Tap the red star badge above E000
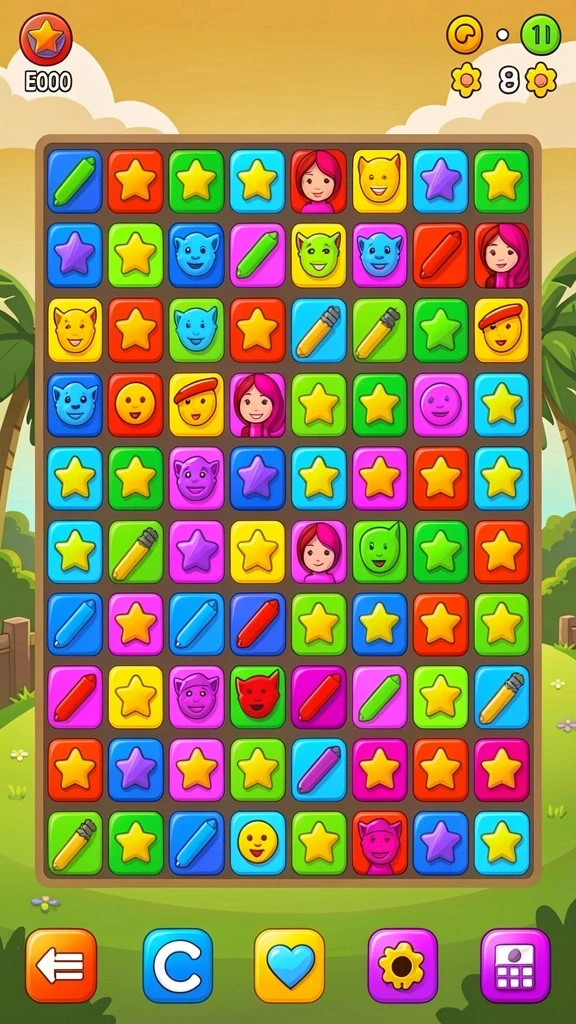The height and width of the screenshot is (1024, 576). pyautogui.click(x=46, y=39)
